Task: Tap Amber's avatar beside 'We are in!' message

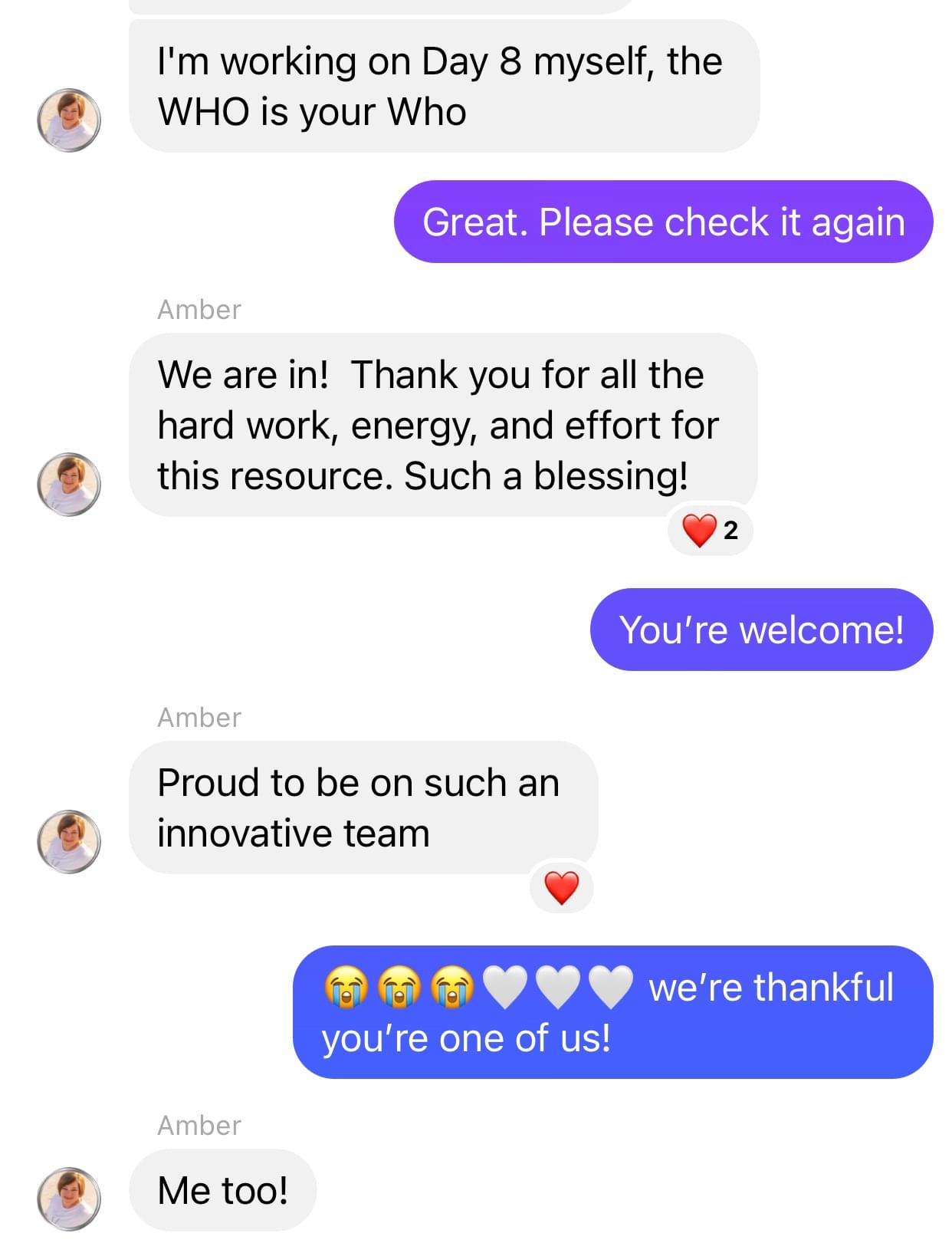Action: click(69, 484)
